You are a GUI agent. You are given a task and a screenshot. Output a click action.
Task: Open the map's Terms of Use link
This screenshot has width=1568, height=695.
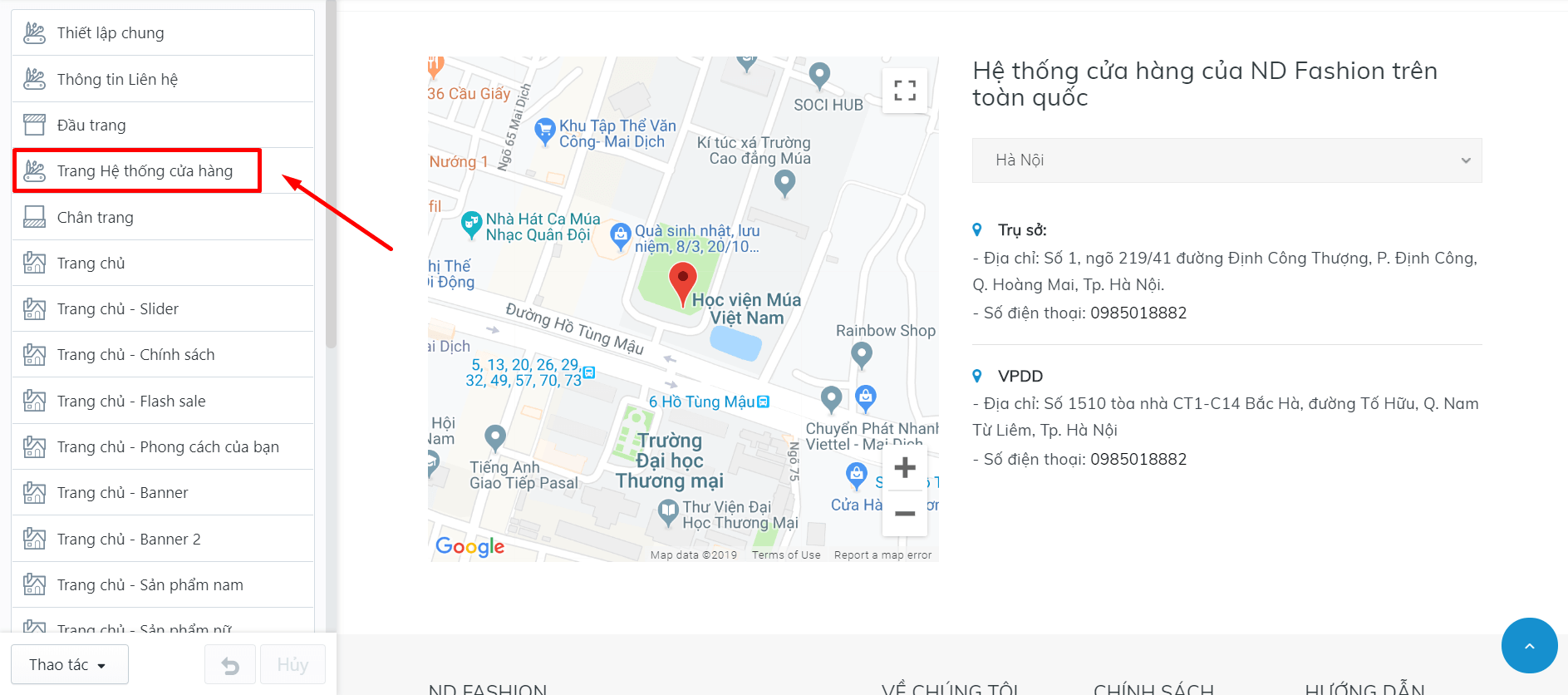tap(786, 555)
